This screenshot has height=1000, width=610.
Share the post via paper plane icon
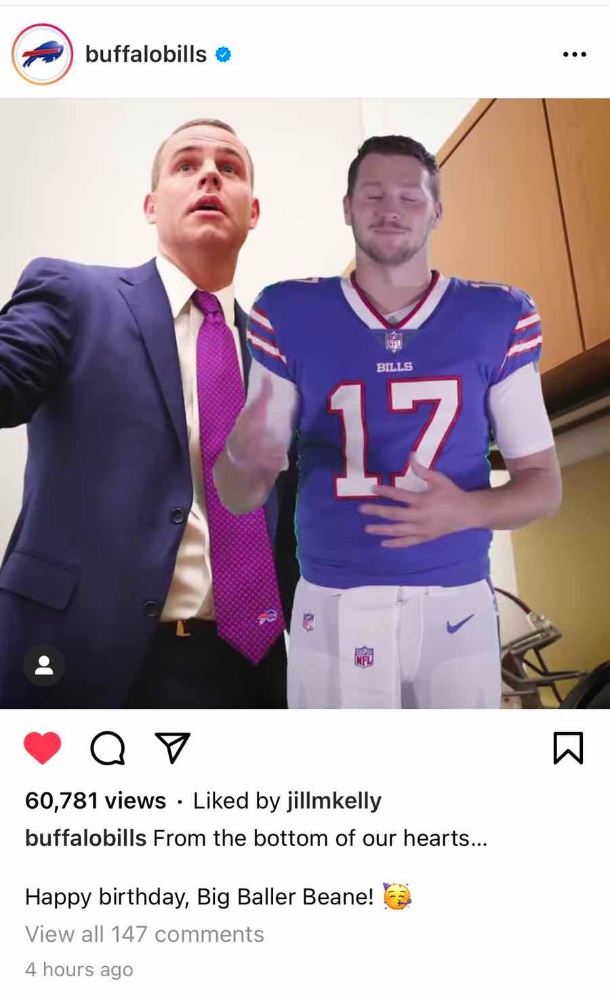coord(173,747)
